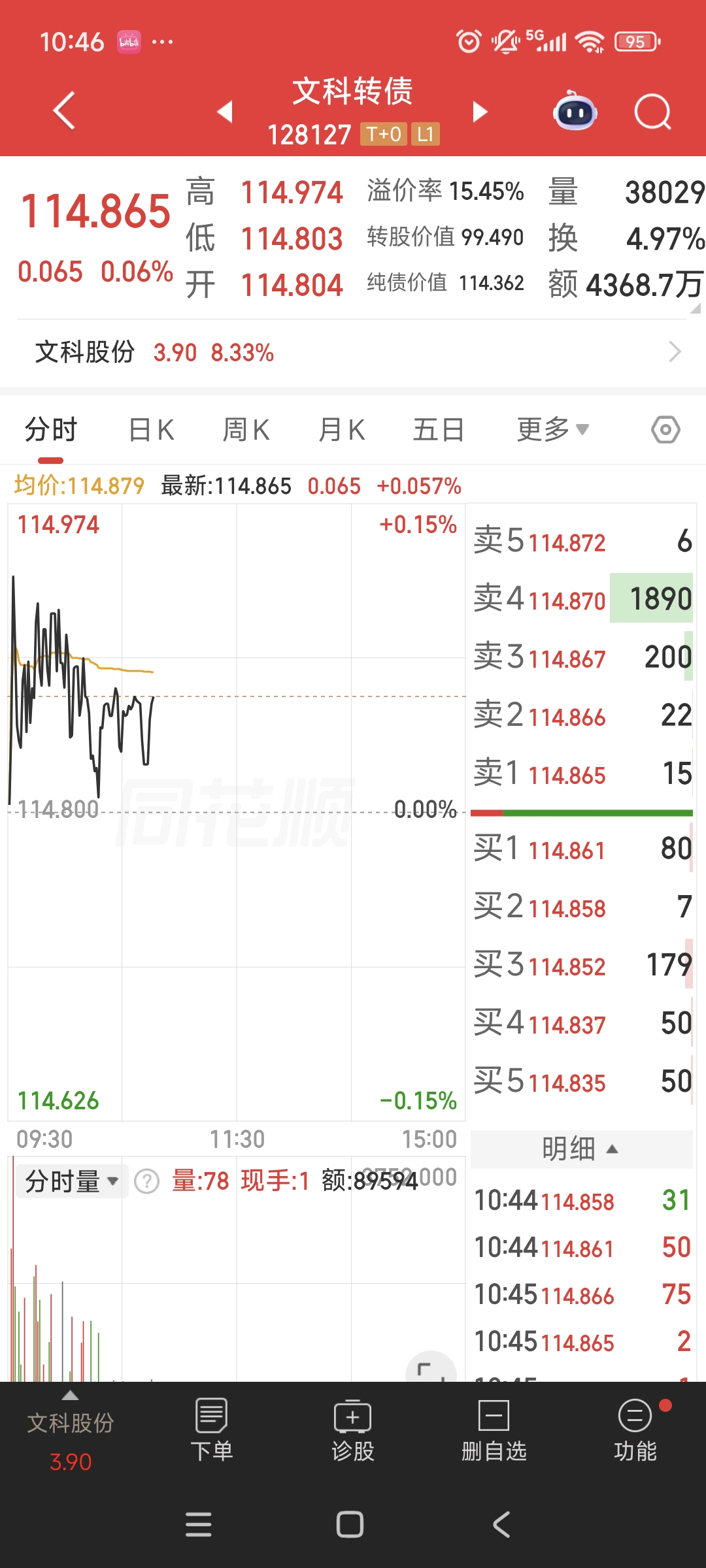Viewport: 706px width, 1568px height.
Task: Switch to the 五日 tab
Action: pyautogui.click(x=438, y=431)
